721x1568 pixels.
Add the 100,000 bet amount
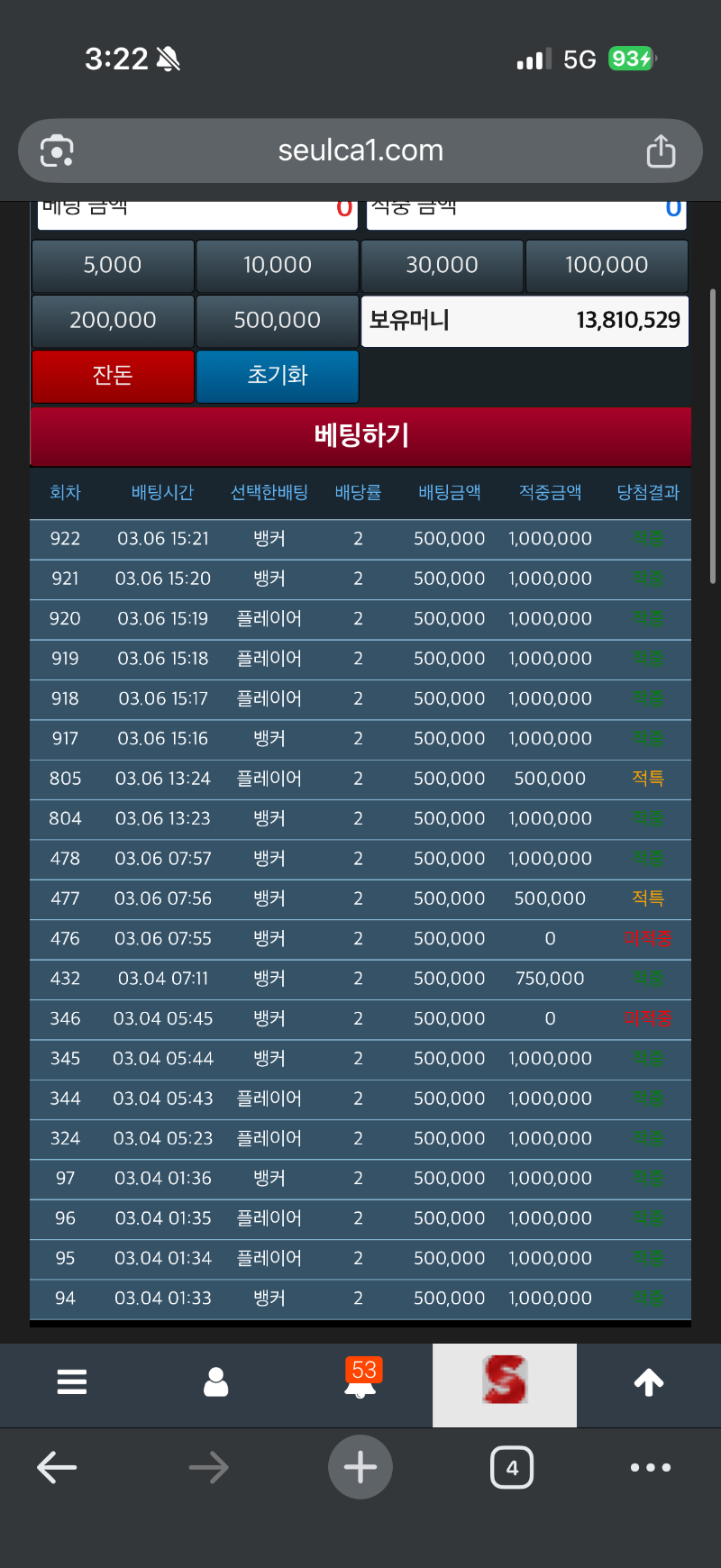pos(607,265)
